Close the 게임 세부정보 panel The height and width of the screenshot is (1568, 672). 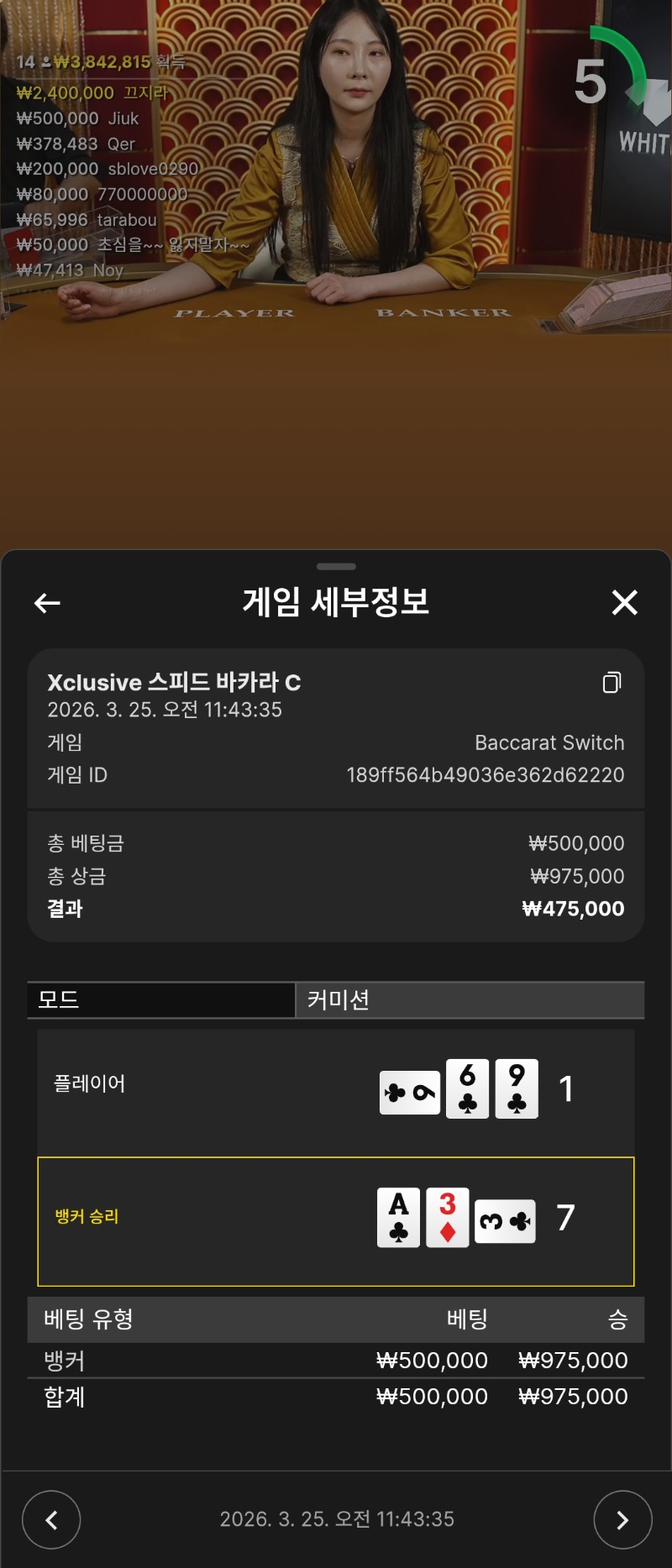pyautogui.click(x=624, y=602)
